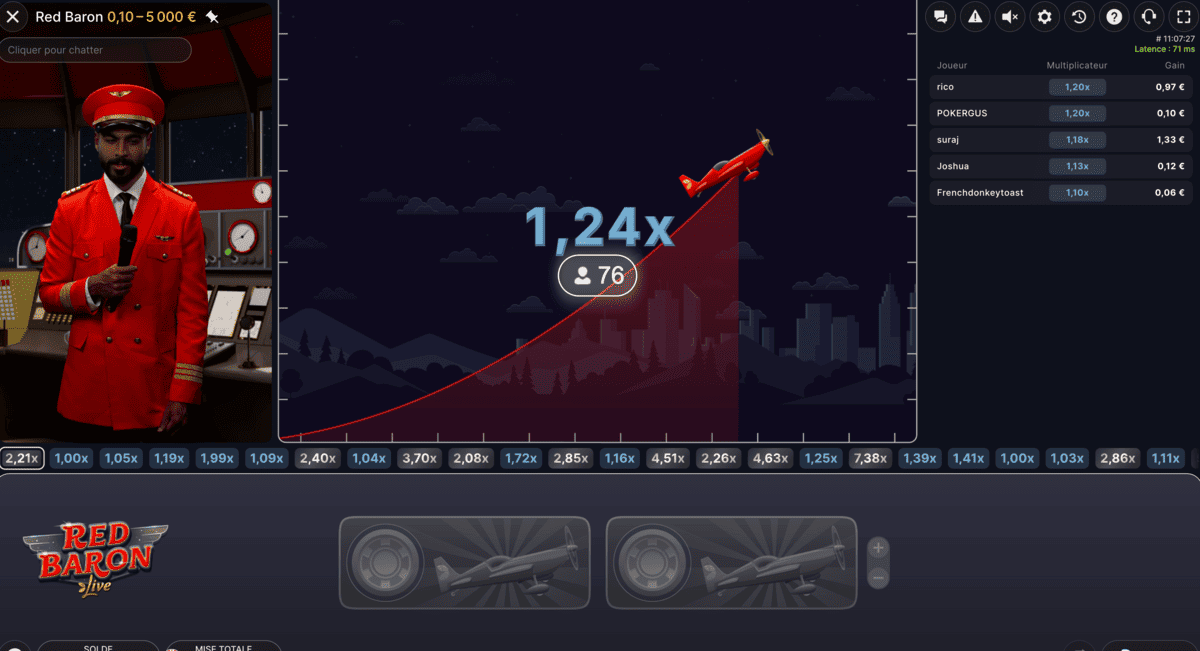Unmute the game sound

(1010, 16)
